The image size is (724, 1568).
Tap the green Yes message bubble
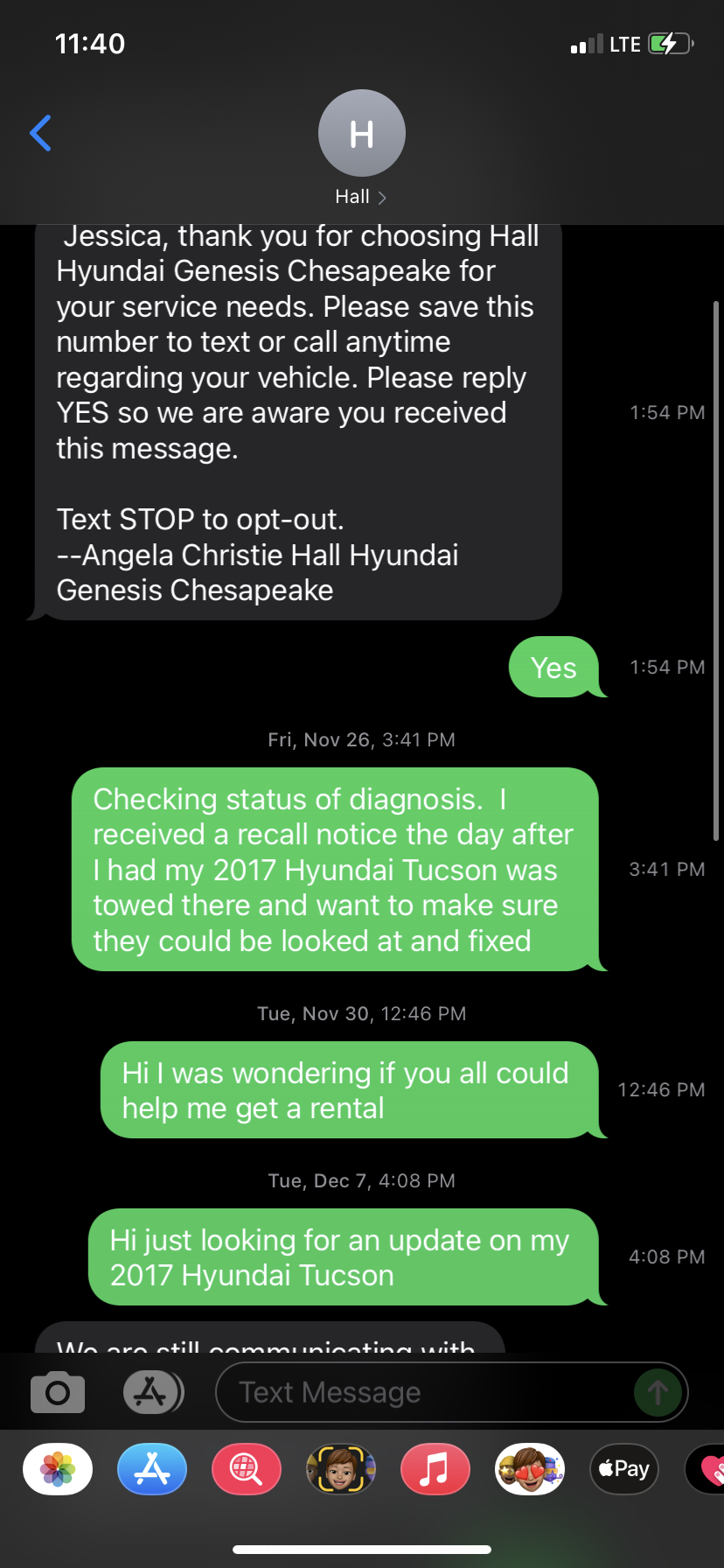click(553, 668)
